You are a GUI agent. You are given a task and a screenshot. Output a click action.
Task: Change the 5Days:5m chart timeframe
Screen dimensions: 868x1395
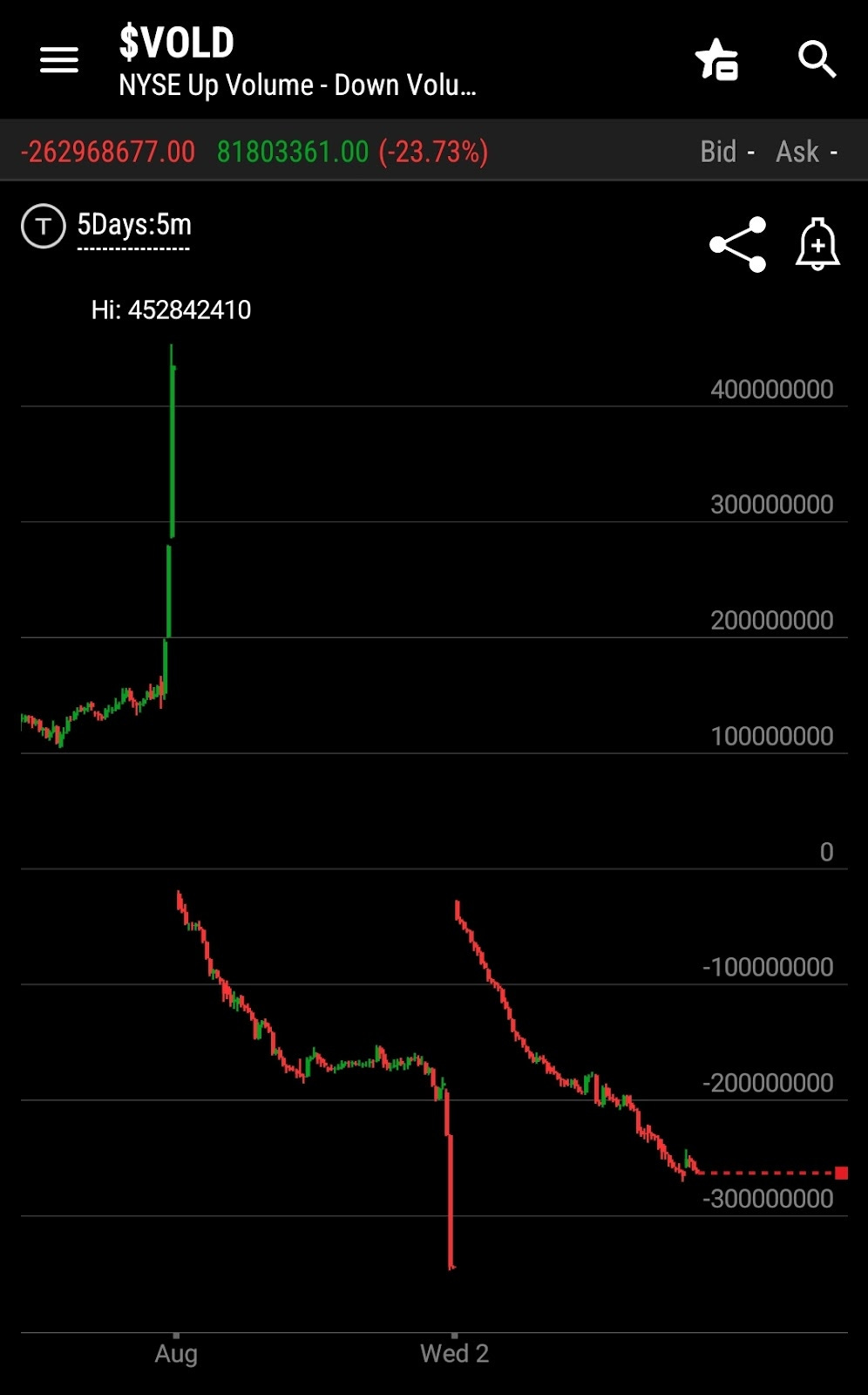(134, 225)
